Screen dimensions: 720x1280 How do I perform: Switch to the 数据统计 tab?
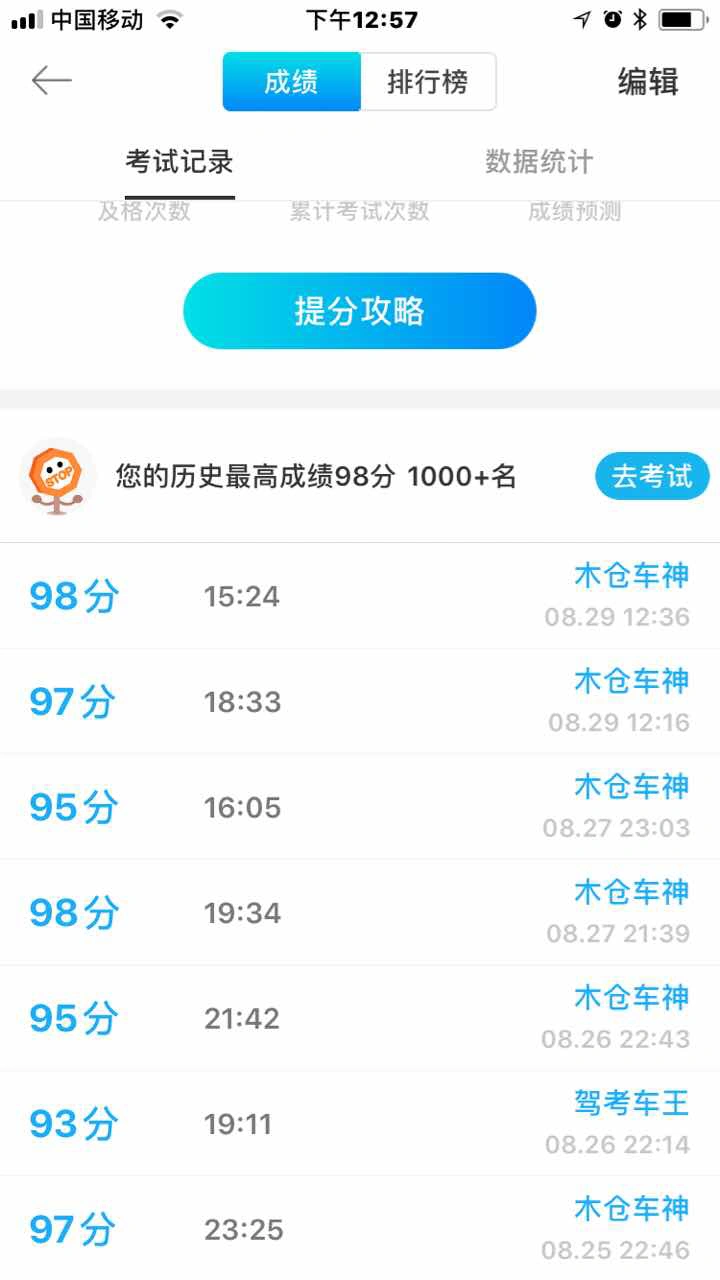pyautogui.click(x=539, y=162)
